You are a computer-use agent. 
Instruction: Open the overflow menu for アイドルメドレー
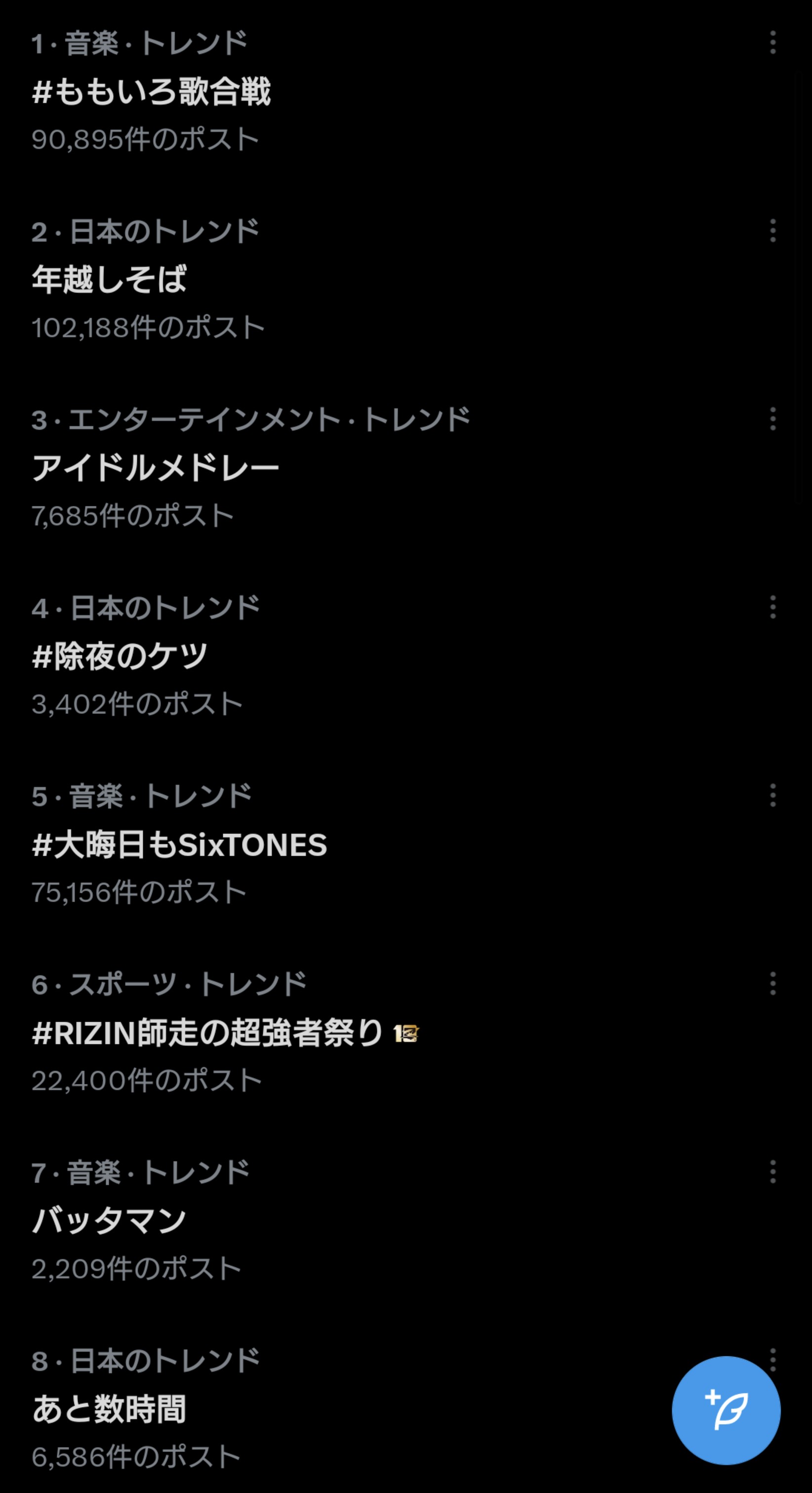[772, 419]
